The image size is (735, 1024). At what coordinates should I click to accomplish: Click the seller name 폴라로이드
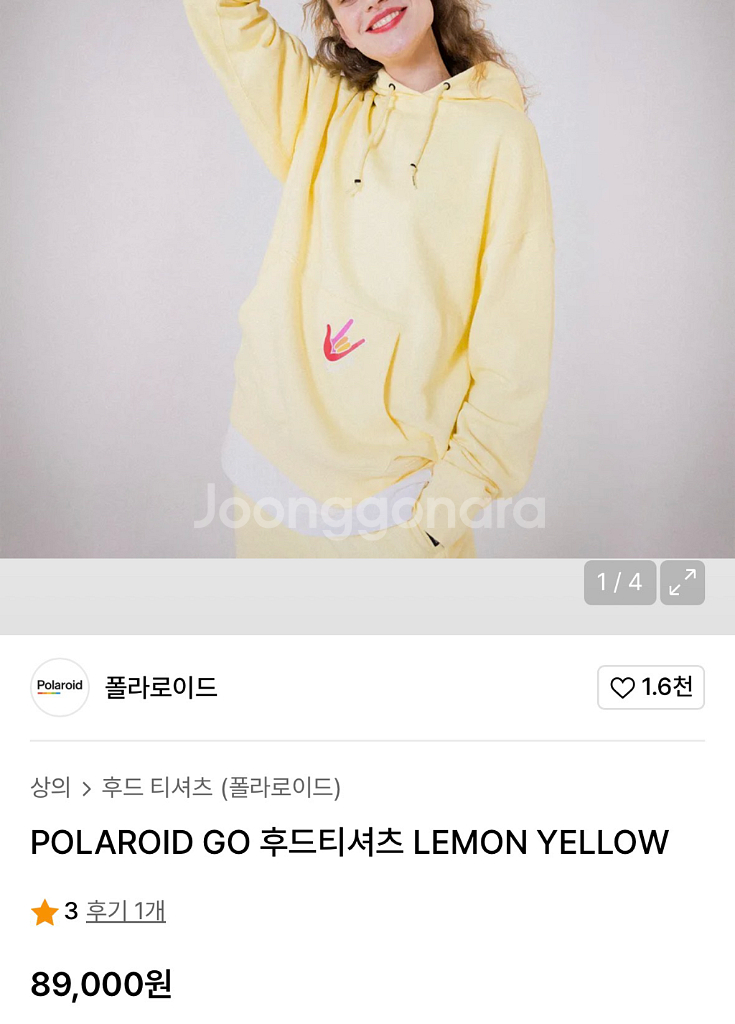(161, 687)
